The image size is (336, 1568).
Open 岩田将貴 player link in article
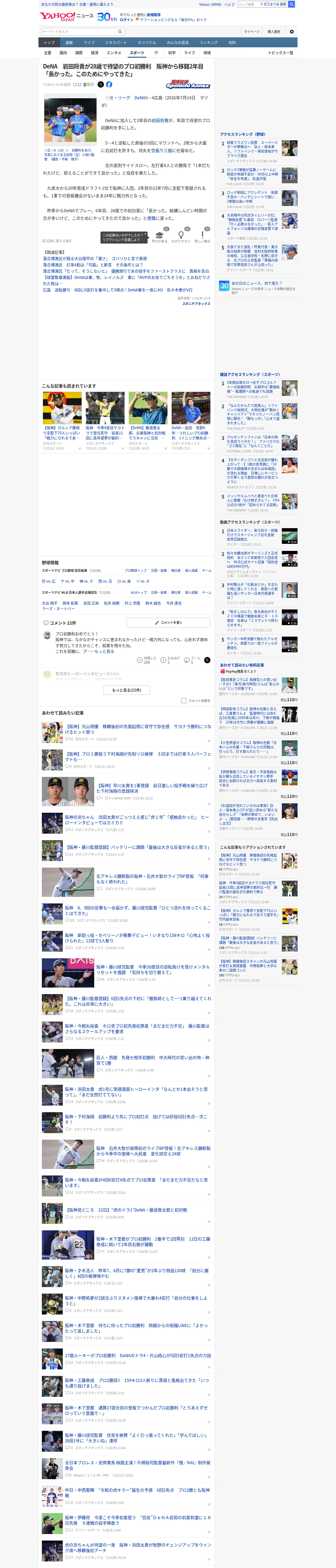pyautogui.click(x=160, y=120)
